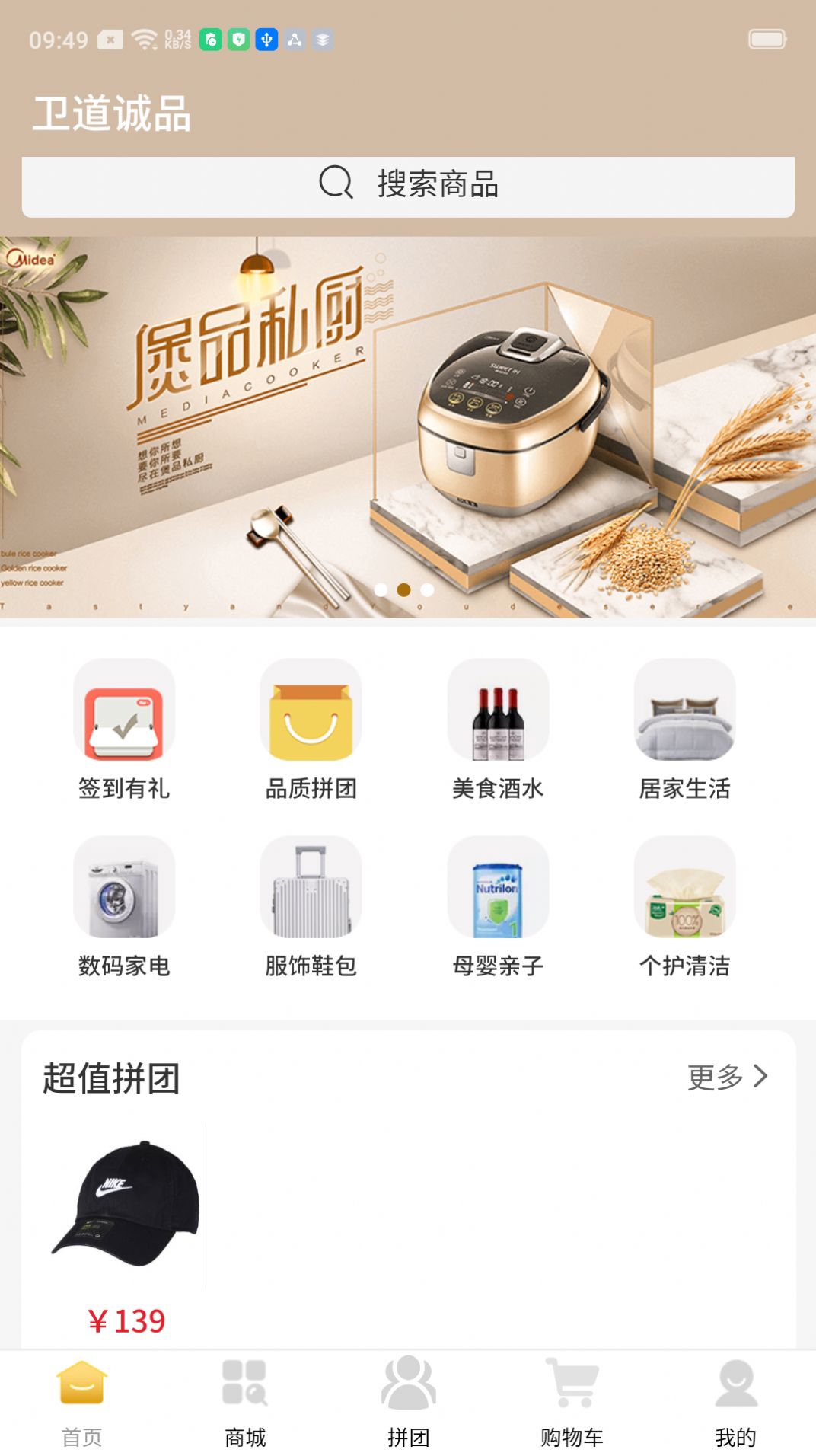
Task: Tap the 个护清洁 personal care icon
Action: (x=685, y=891)
